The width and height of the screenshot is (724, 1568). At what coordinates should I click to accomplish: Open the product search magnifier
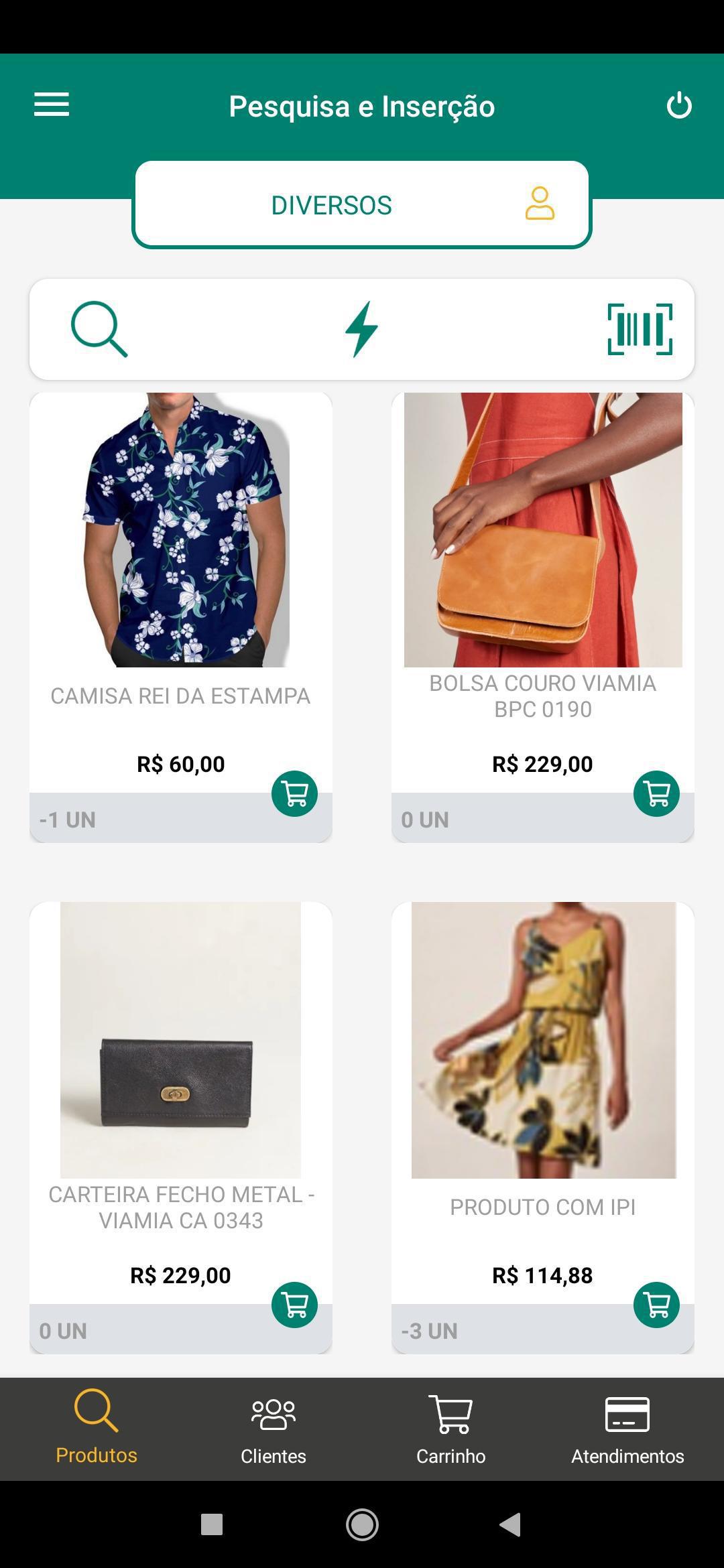pyautogui.click(x=99, y=329)
